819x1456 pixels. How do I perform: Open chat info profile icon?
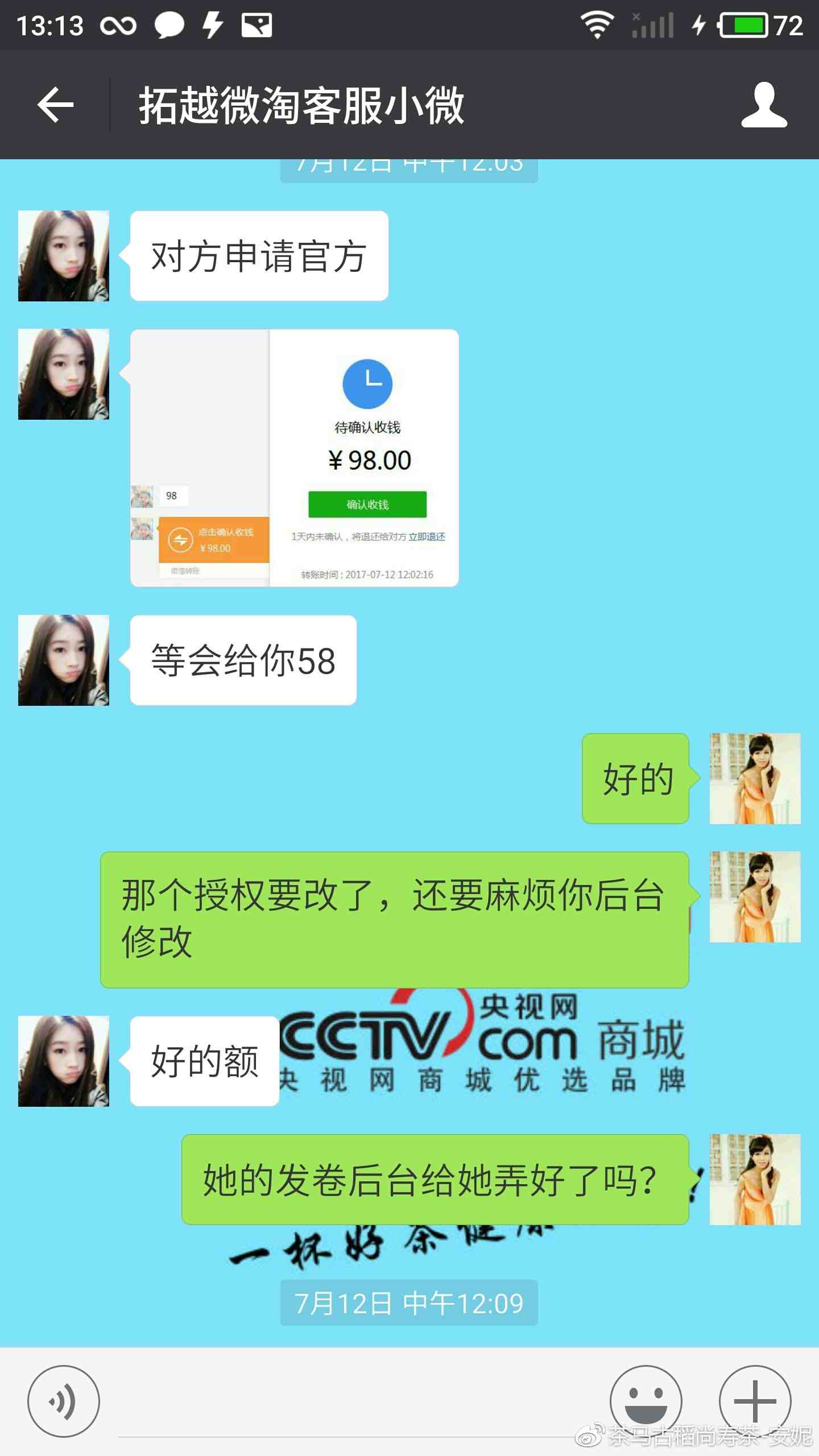(x=764, y=105)
